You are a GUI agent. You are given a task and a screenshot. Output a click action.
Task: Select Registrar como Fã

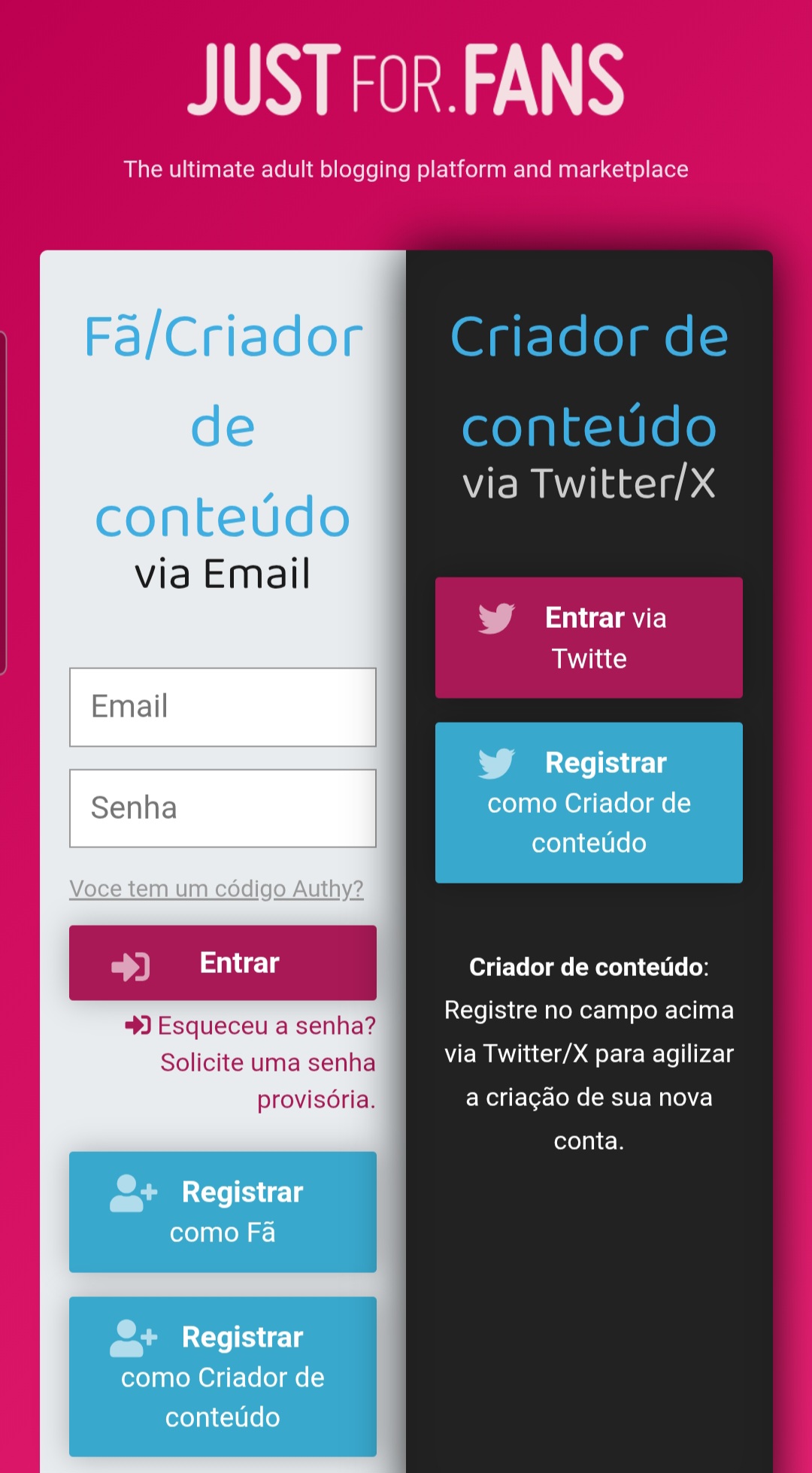[x=223, y=1212]
